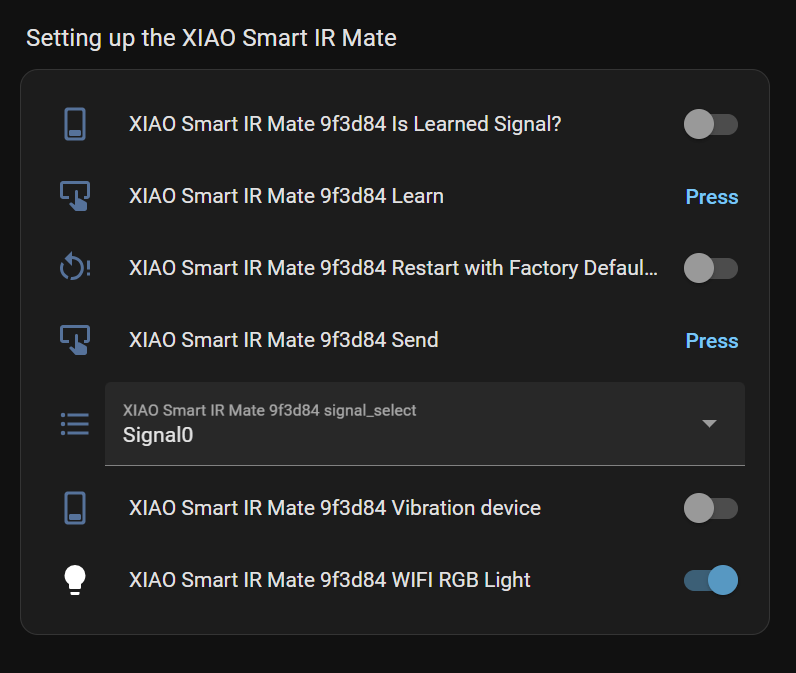Open the Vibration device entity row

point(334,508)
